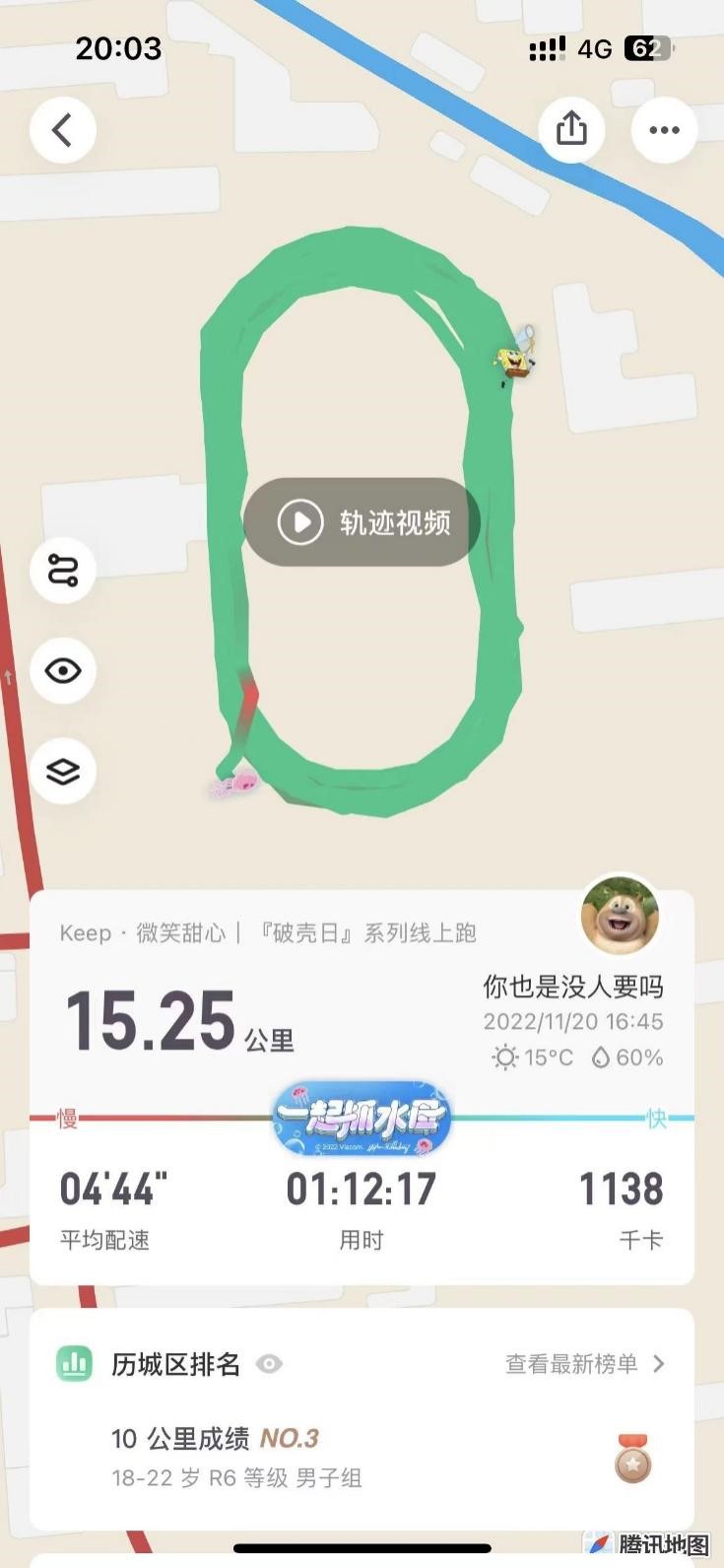The image size is (724, 1568).
Task: Toggle ranking visibility next to 历城区排名
Action: 269,1364
